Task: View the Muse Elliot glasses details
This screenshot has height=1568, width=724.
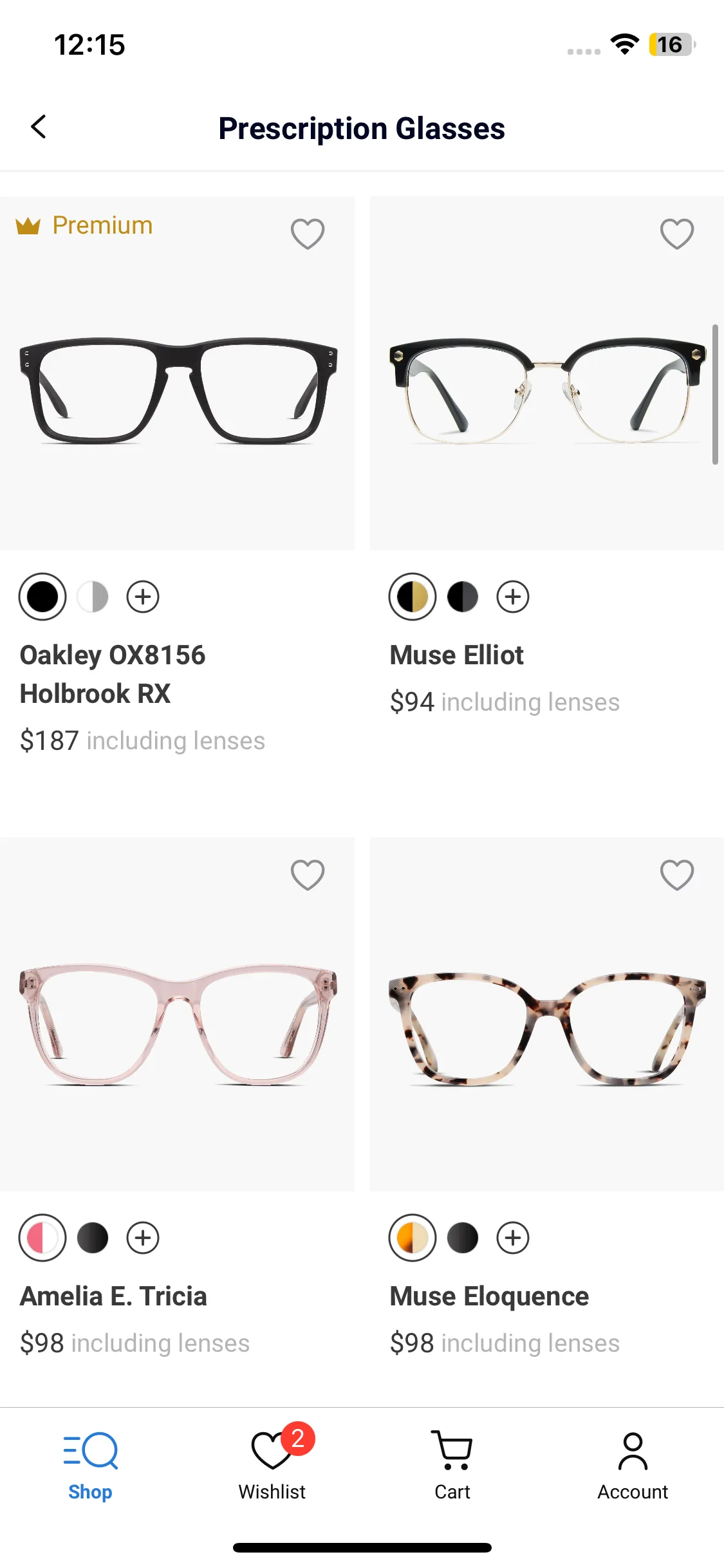Action: click(x=547, y=386)
